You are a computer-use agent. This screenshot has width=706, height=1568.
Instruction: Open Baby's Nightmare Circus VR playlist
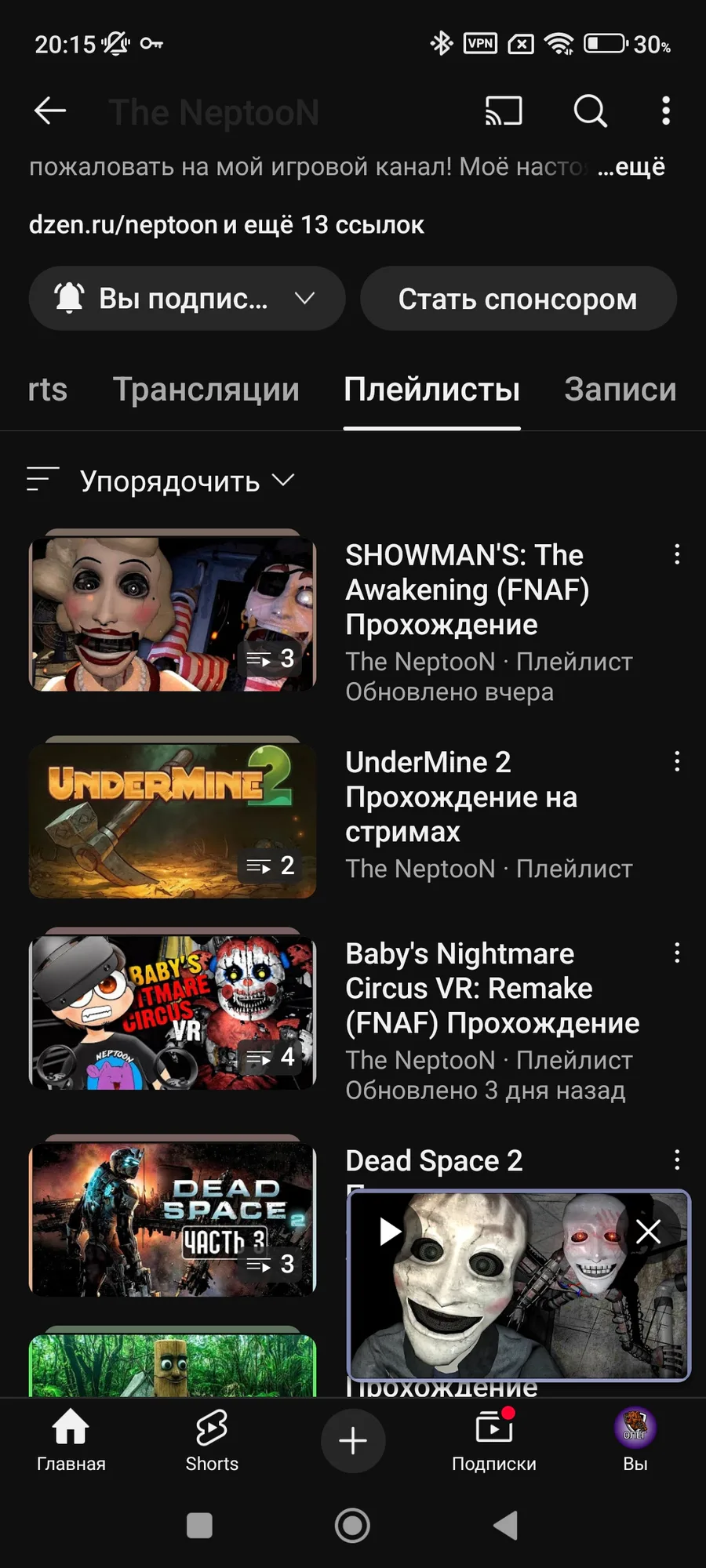coord(493,988)
